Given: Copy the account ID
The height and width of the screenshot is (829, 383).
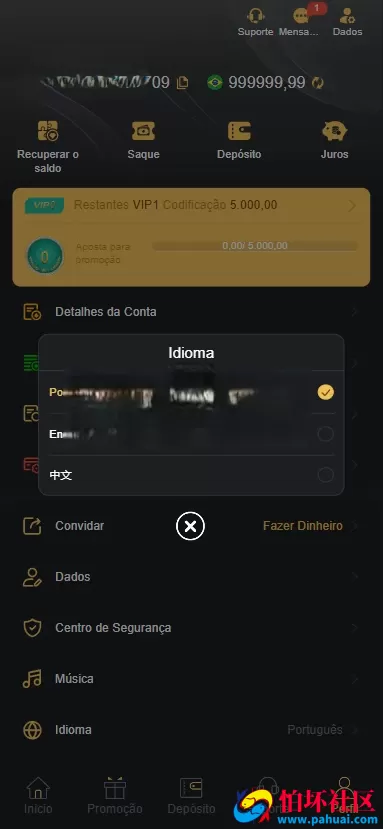Looking at the screenshot, I should click(183, 82).
